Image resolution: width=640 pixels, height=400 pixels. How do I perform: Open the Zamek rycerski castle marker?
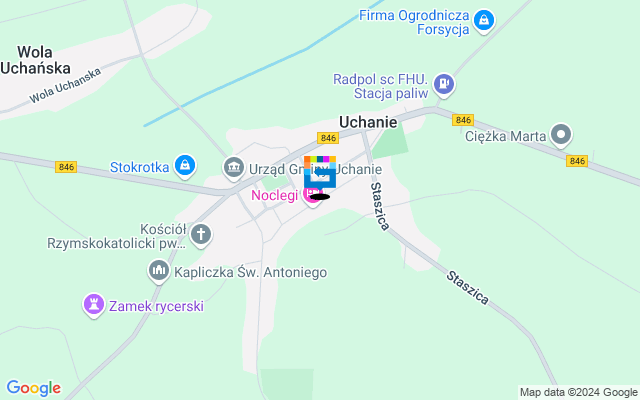95,305
